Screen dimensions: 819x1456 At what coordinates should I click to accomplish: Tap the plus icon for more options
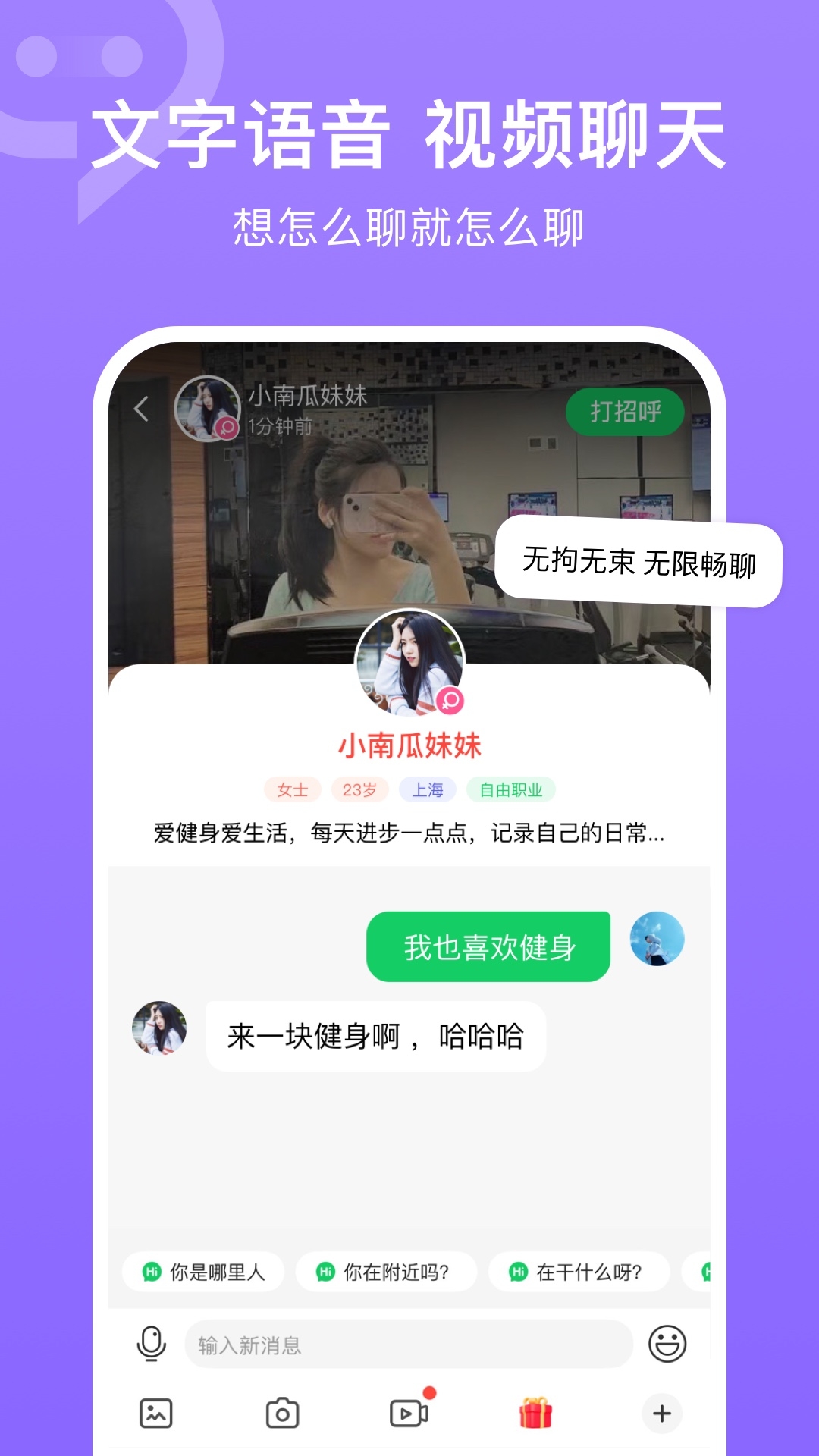coord(664,1414)
